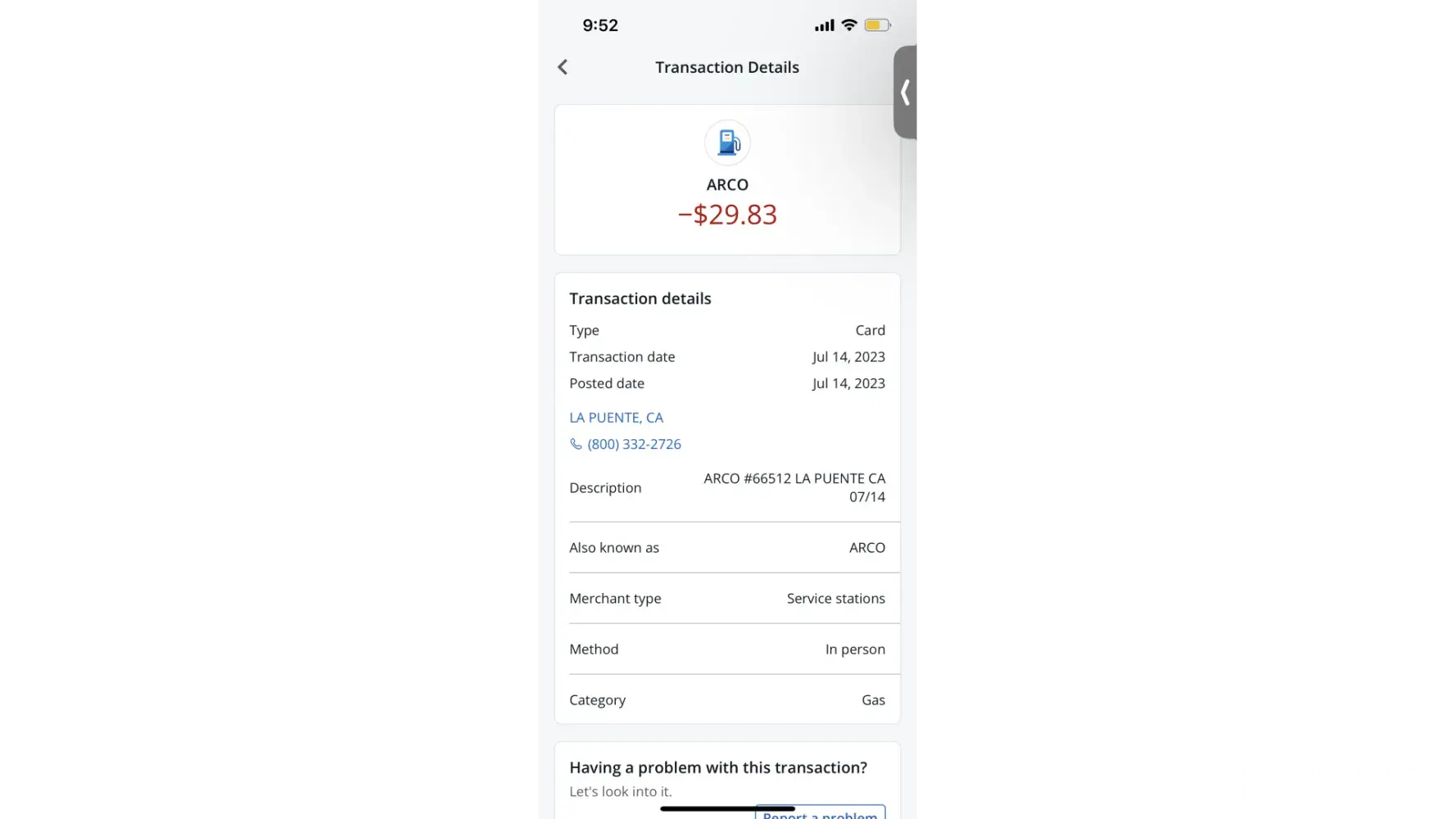Image resolution: width=1456 pixels, height=819 pixels.
Task: Go back from Transaction Details
Action: point(563,67)
